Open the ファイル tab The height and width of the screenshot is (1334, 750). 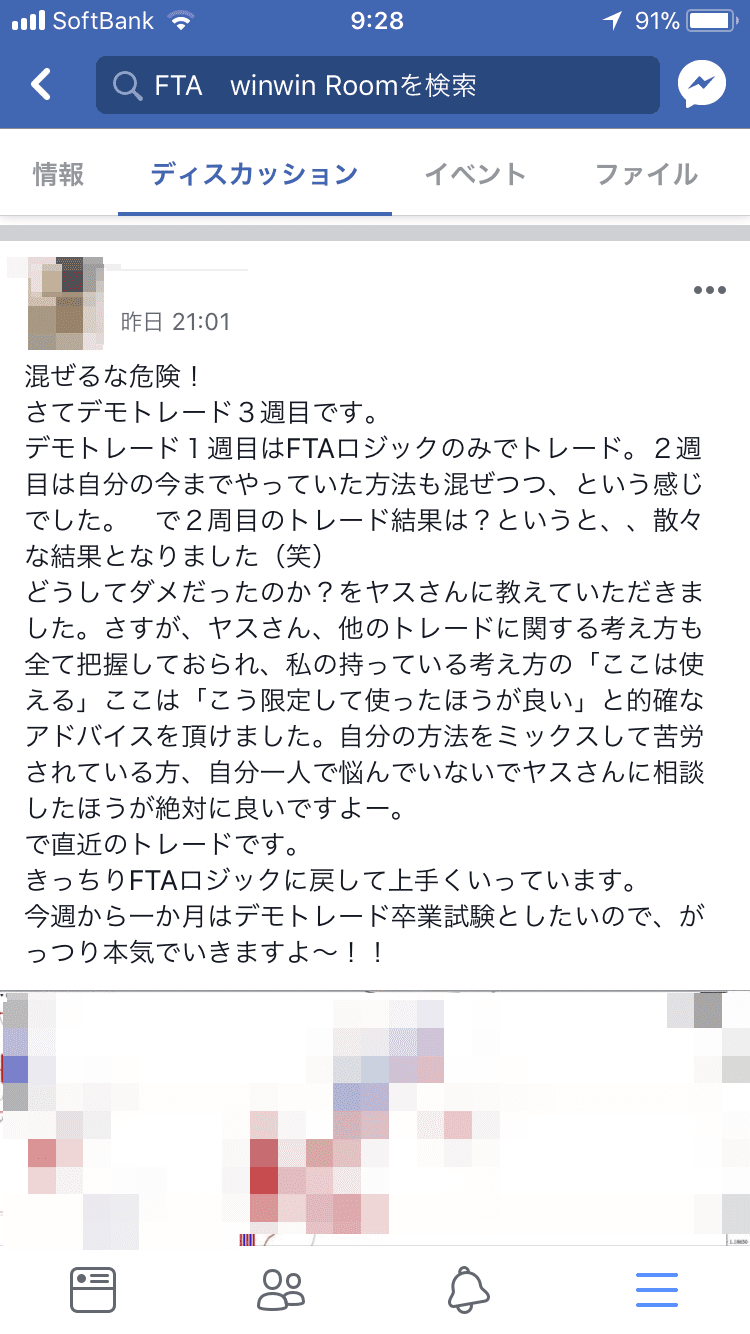coord(646,174)
